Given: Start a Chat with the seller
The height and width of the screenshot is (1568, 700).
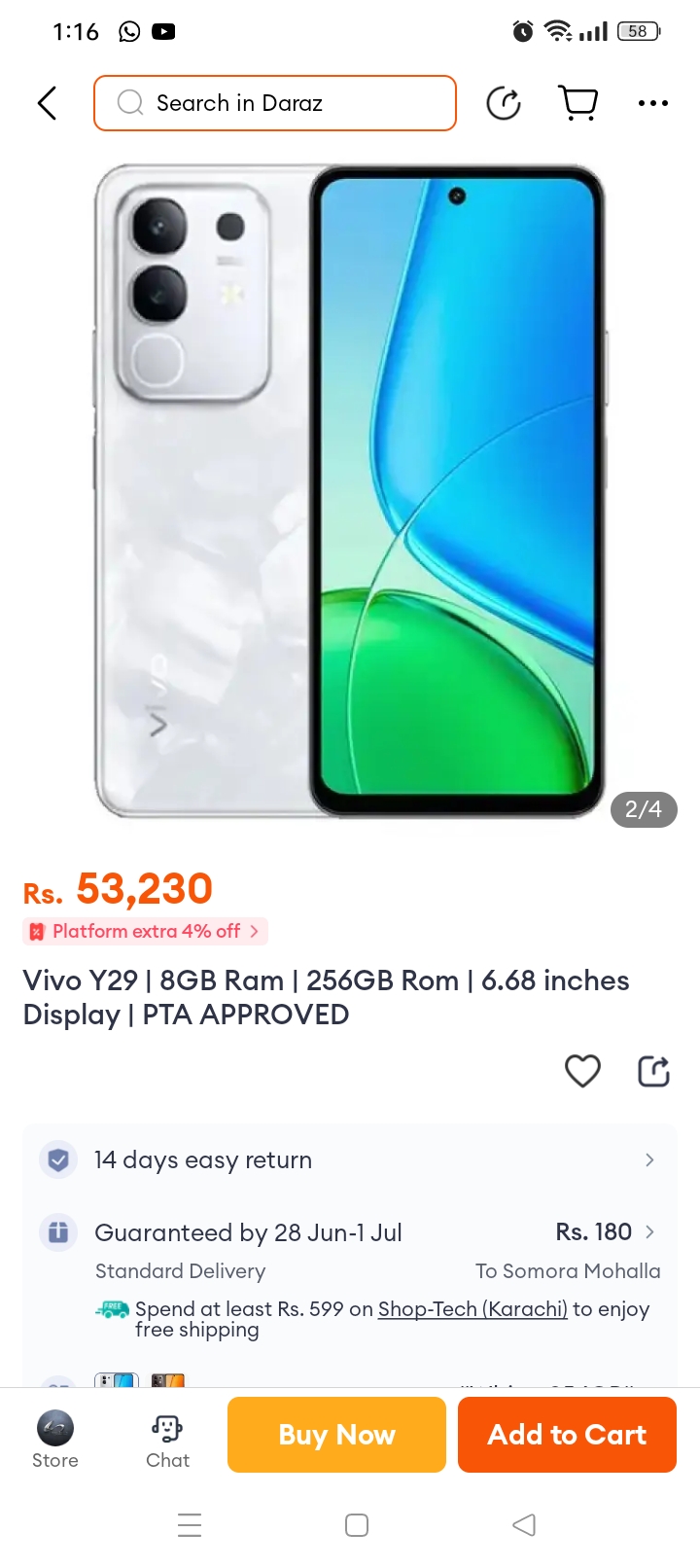Looking at the screenshot, I should pyautogui.click(x=167, y=1438).
